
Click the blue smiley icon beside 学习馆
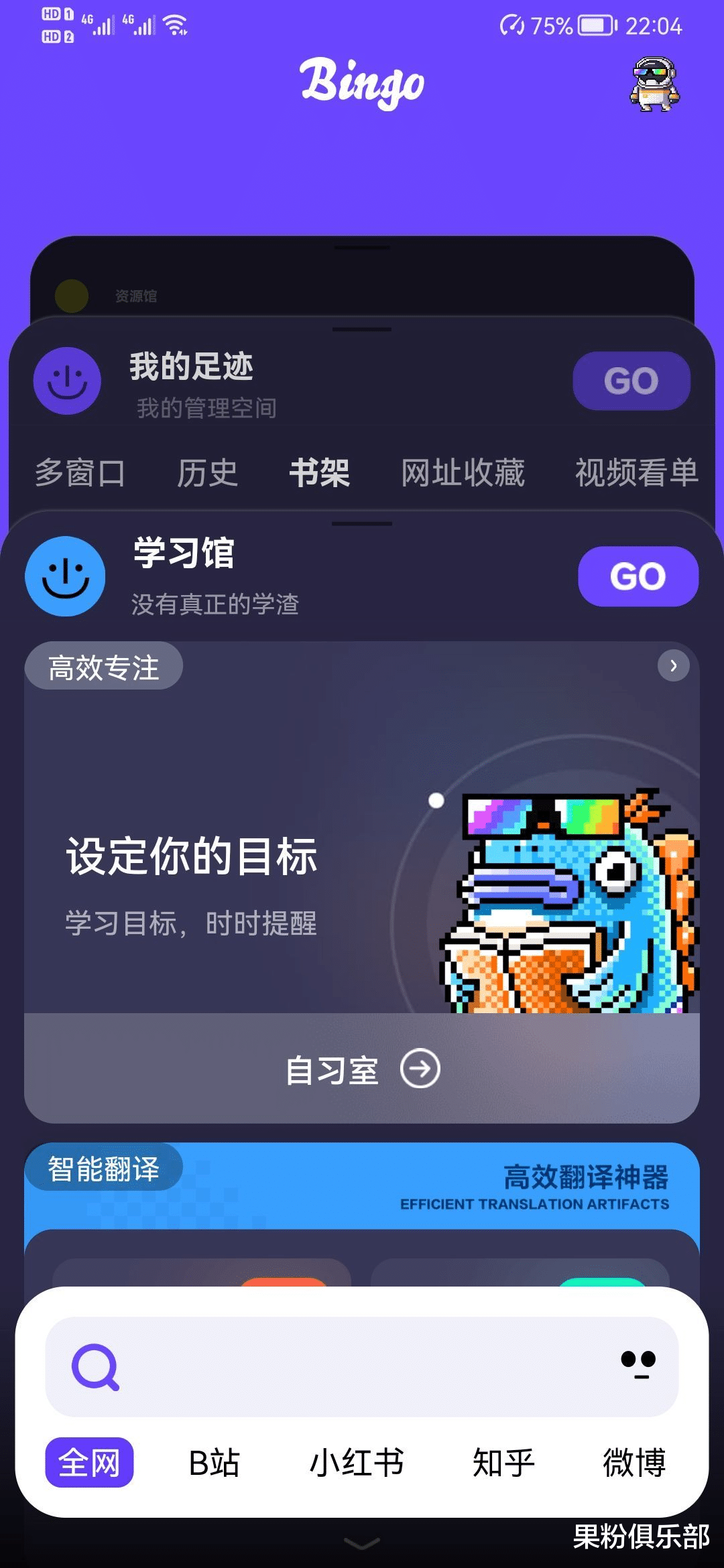click(x=65, y=576)
